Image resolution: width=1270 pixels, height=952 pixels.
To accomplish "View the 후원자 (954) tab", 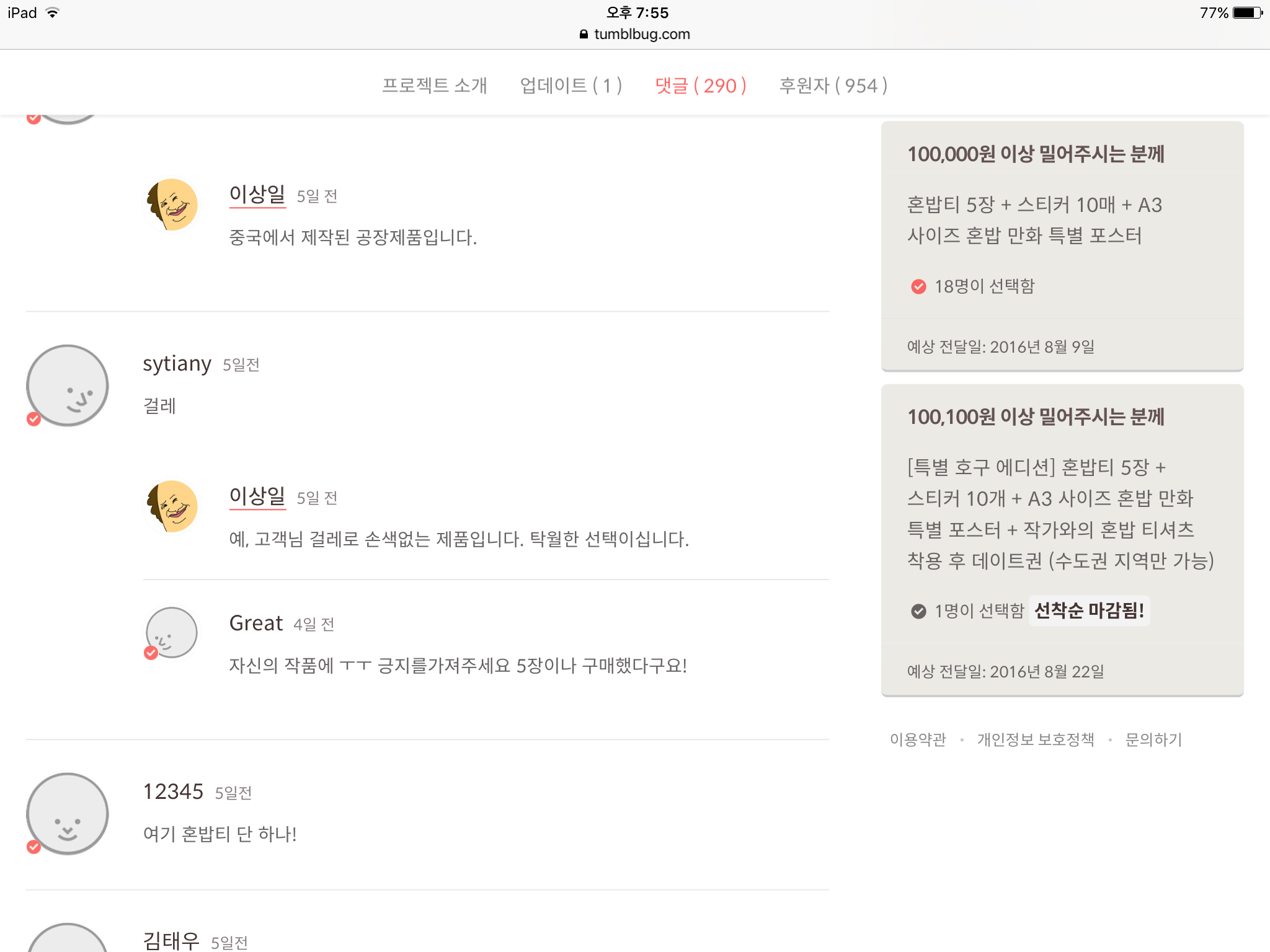I will 833,85.
